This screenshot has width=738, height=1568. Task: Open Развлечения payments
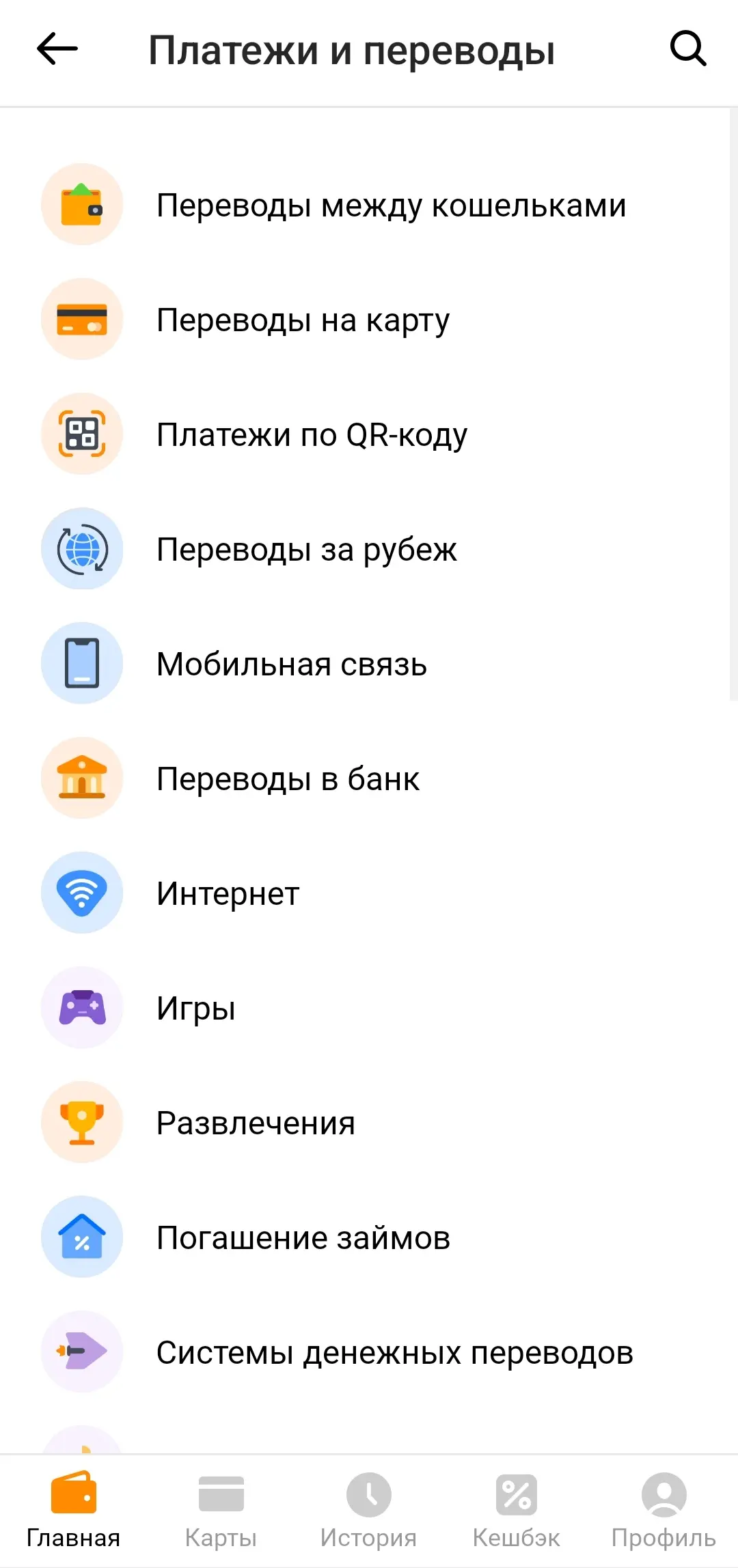pyautogui.click(x=256, y=1123)
